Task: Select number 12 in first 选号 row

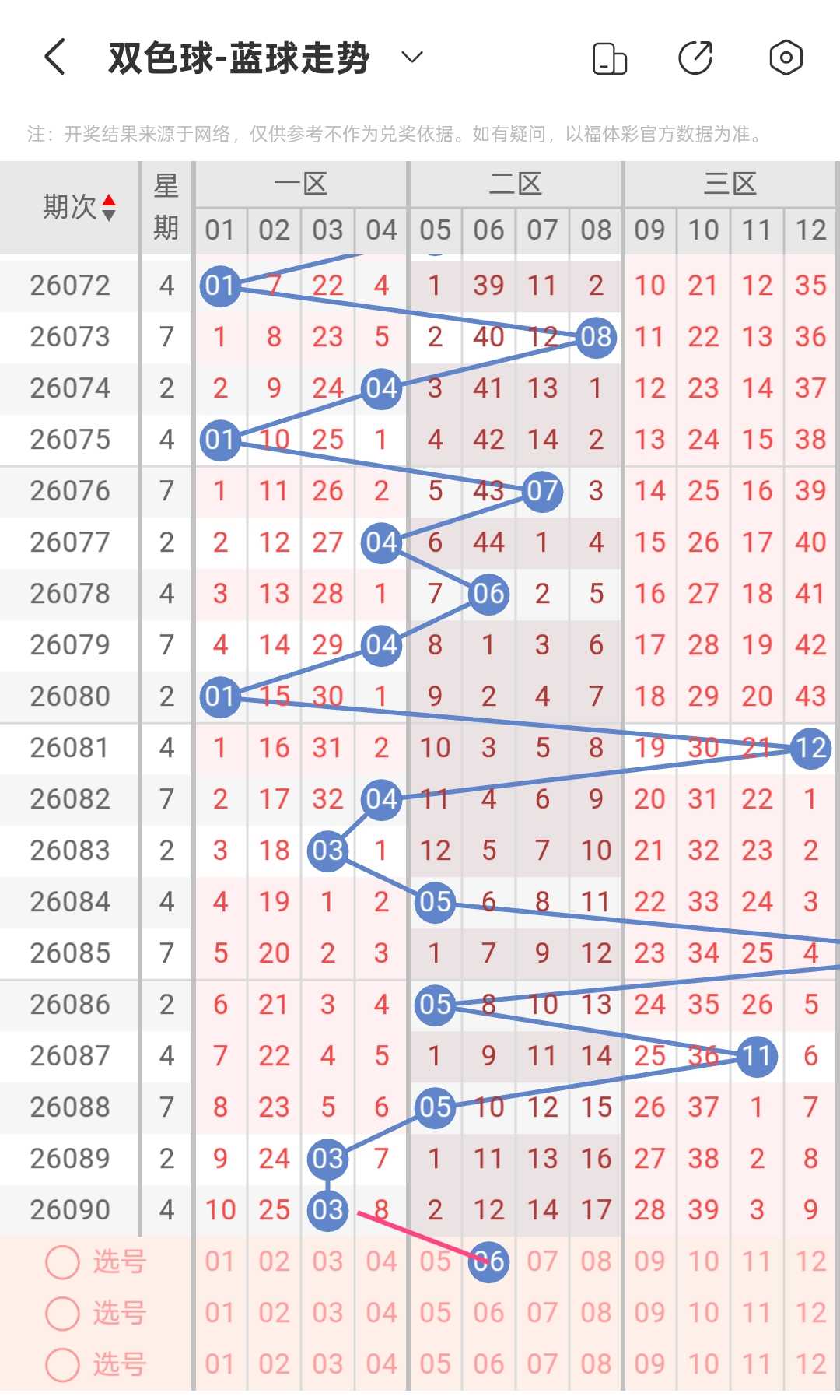Action: 810,1261
